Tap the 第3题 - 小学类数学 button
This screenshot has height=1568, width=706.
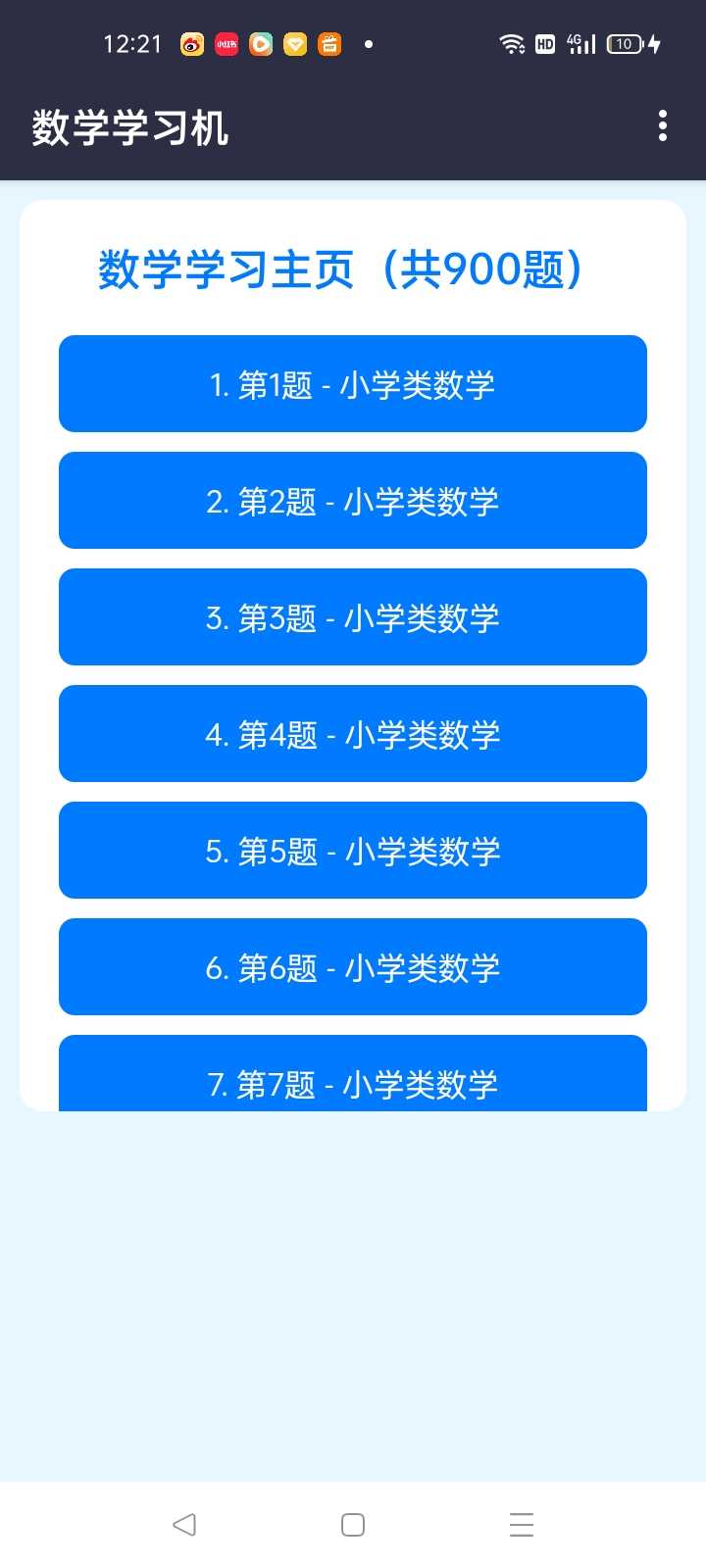pos(353,617)
